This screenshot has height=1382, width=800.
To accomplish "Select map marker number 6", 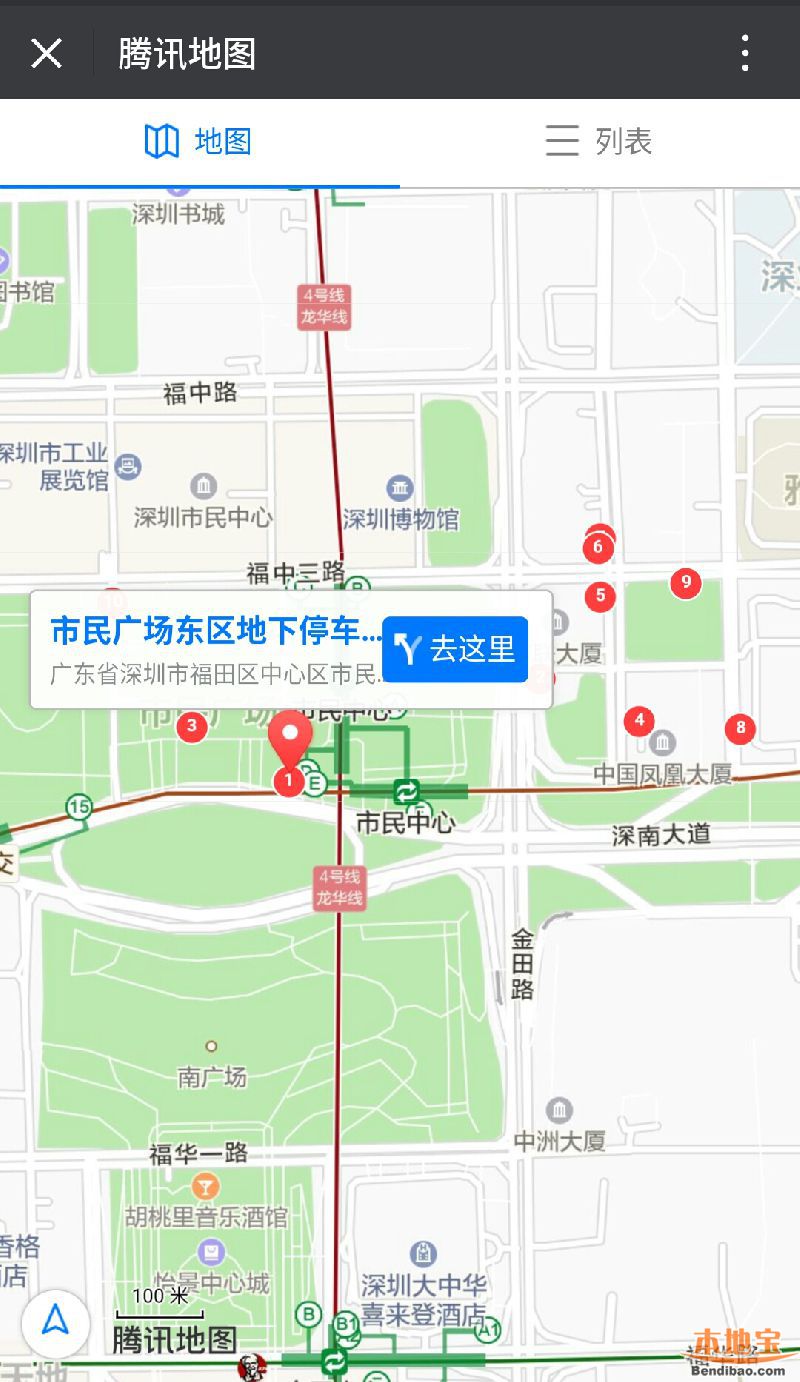I will (x=598, y=546).
